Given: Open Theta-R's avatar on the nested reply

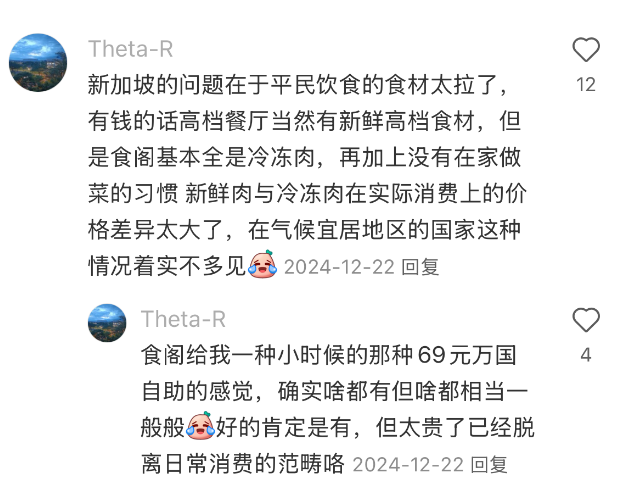Looking at the screenshot, I should (x=107, y=323).
